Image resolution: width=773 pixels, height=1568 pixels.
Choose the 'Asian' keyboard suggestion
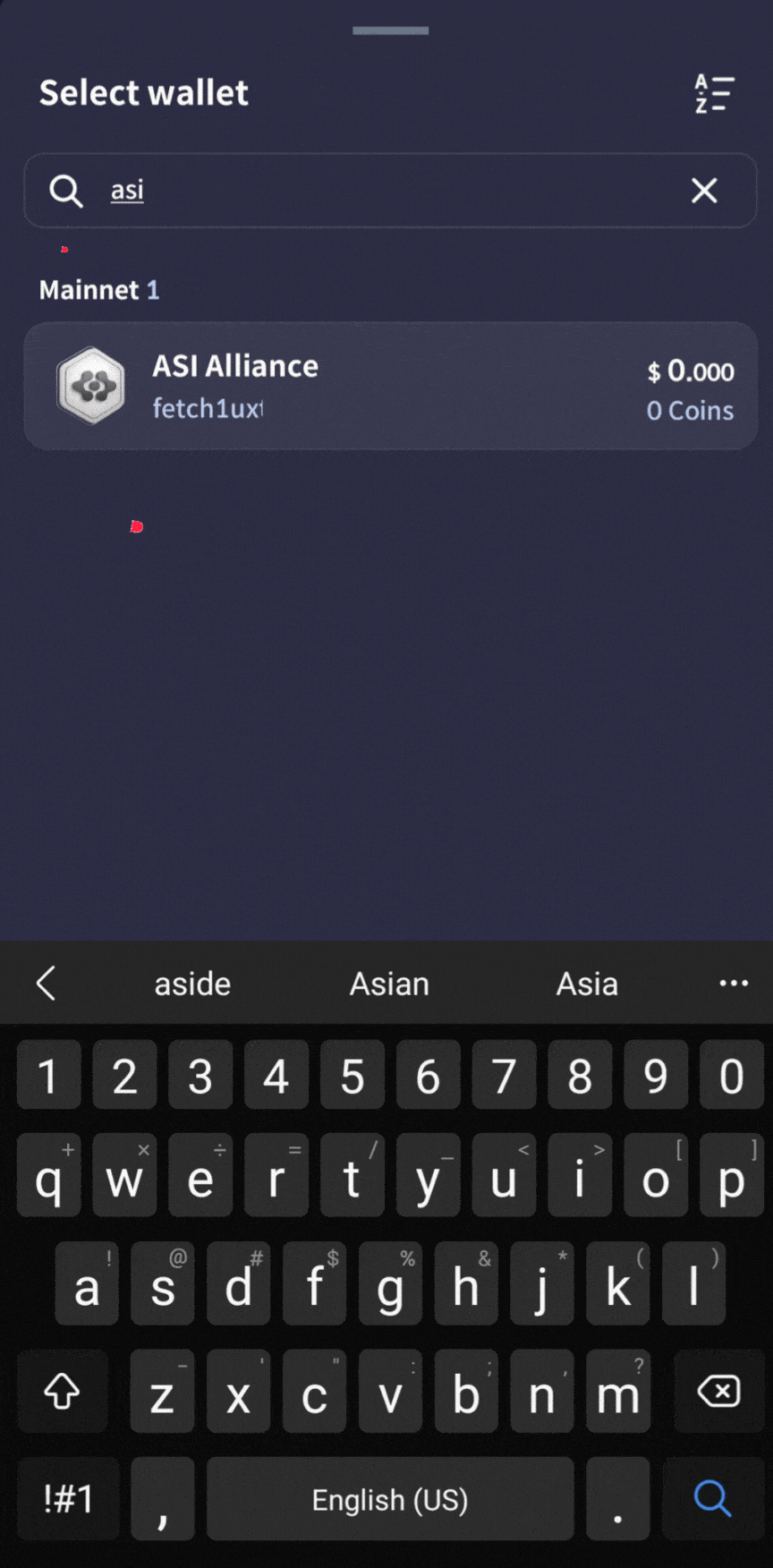pos(389,984)
